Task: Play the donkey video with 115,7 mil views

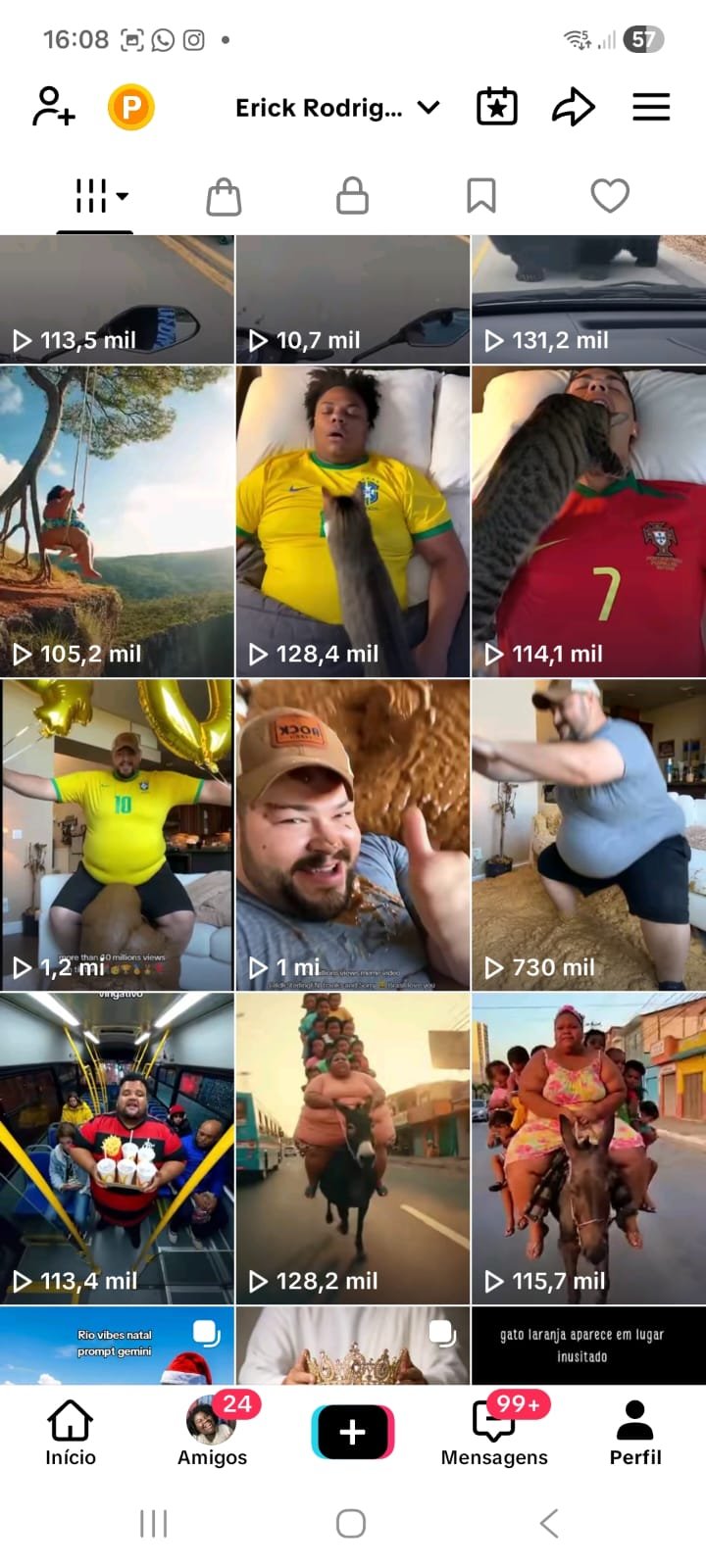Action: pyautogui.click(x=588, y=1147)
